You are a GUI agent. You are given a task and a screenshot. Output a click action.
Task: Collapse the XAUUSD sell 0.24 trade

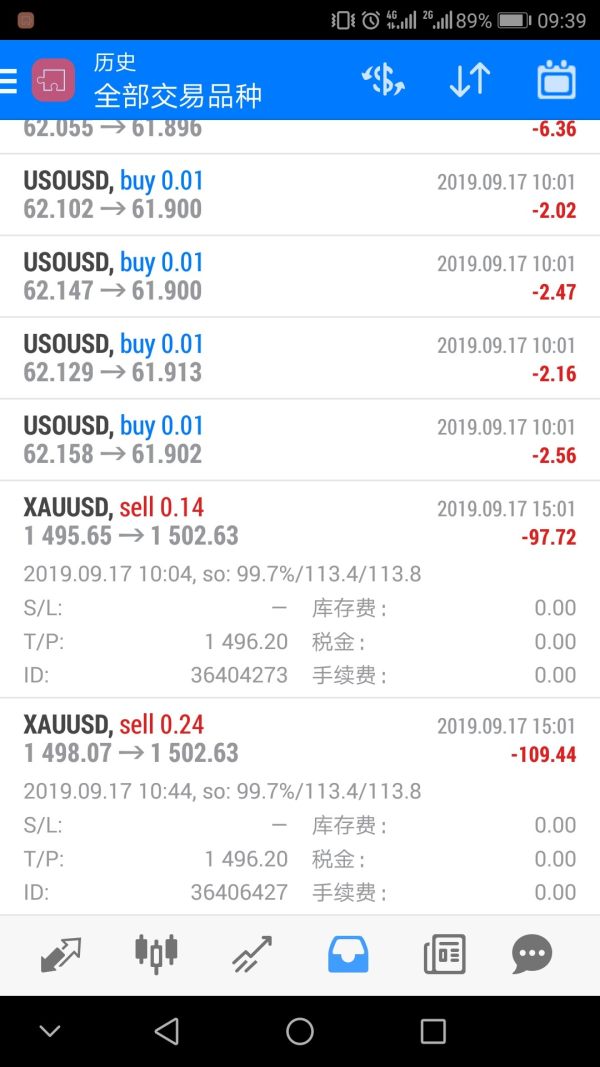pos(300,739)
